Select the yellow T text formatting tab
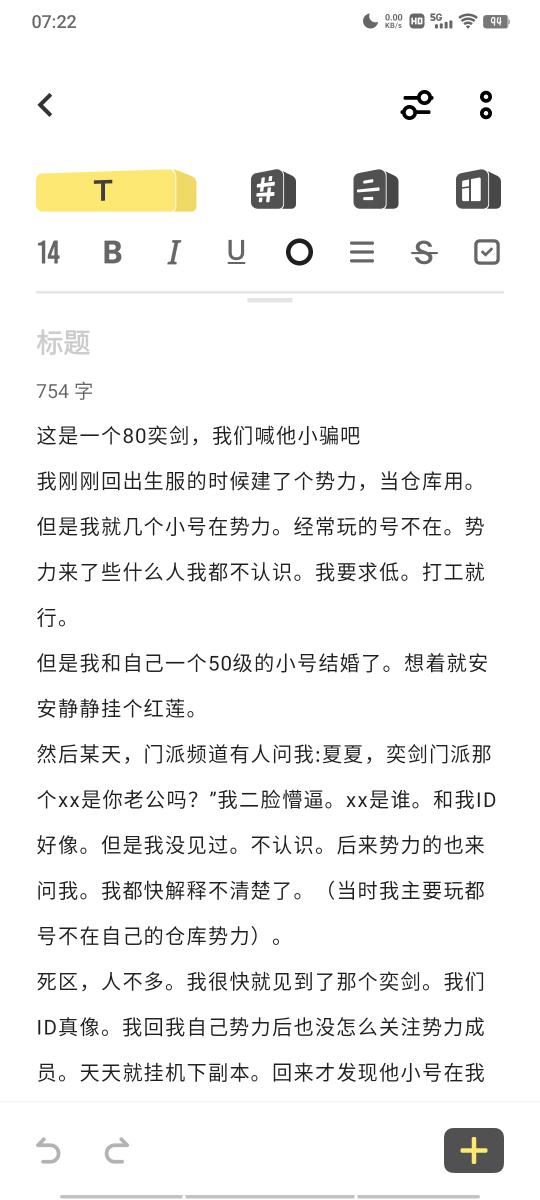The height and width of the screenshot is (1200, 540). 116,190
